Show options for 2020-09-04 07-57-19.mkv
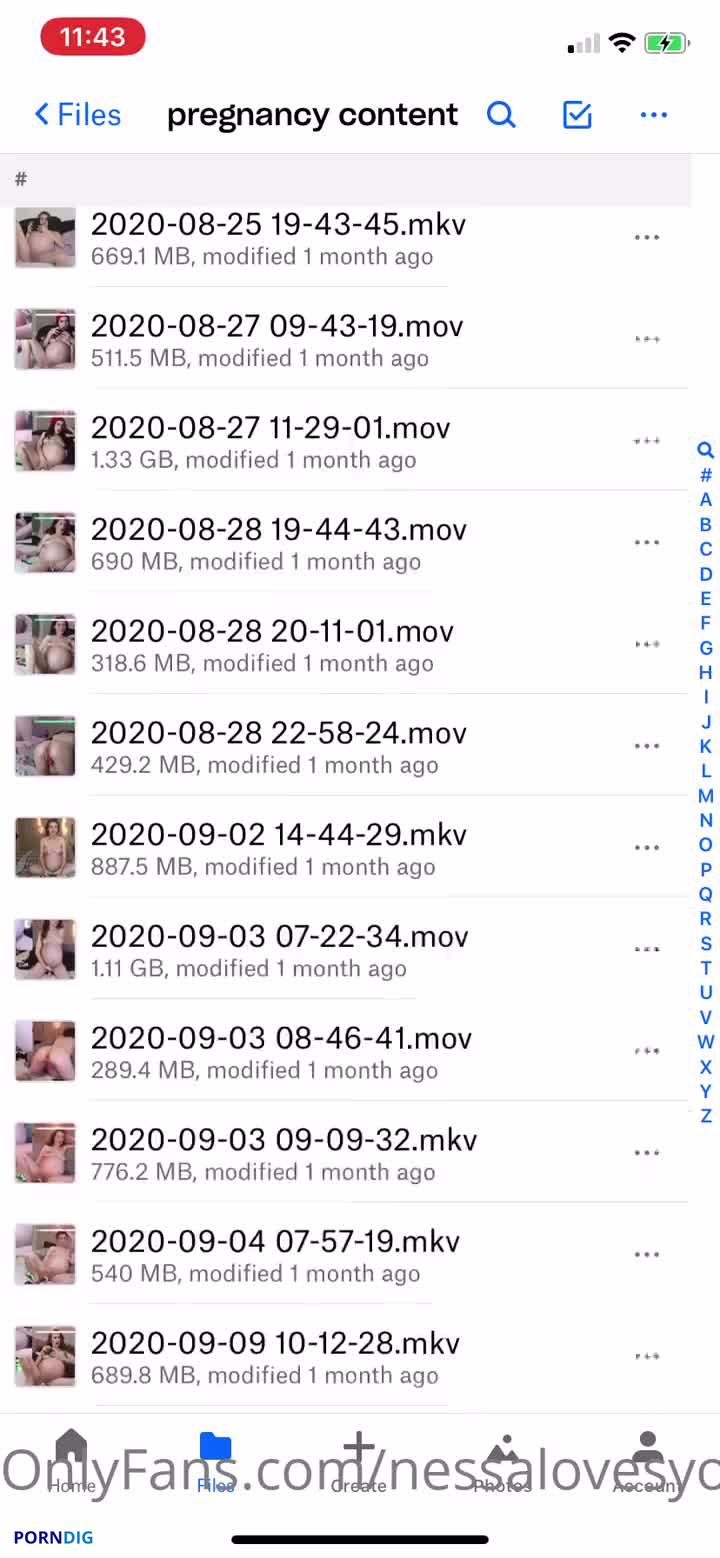Screen dimensions: 720x1558 pos(647,1254)
